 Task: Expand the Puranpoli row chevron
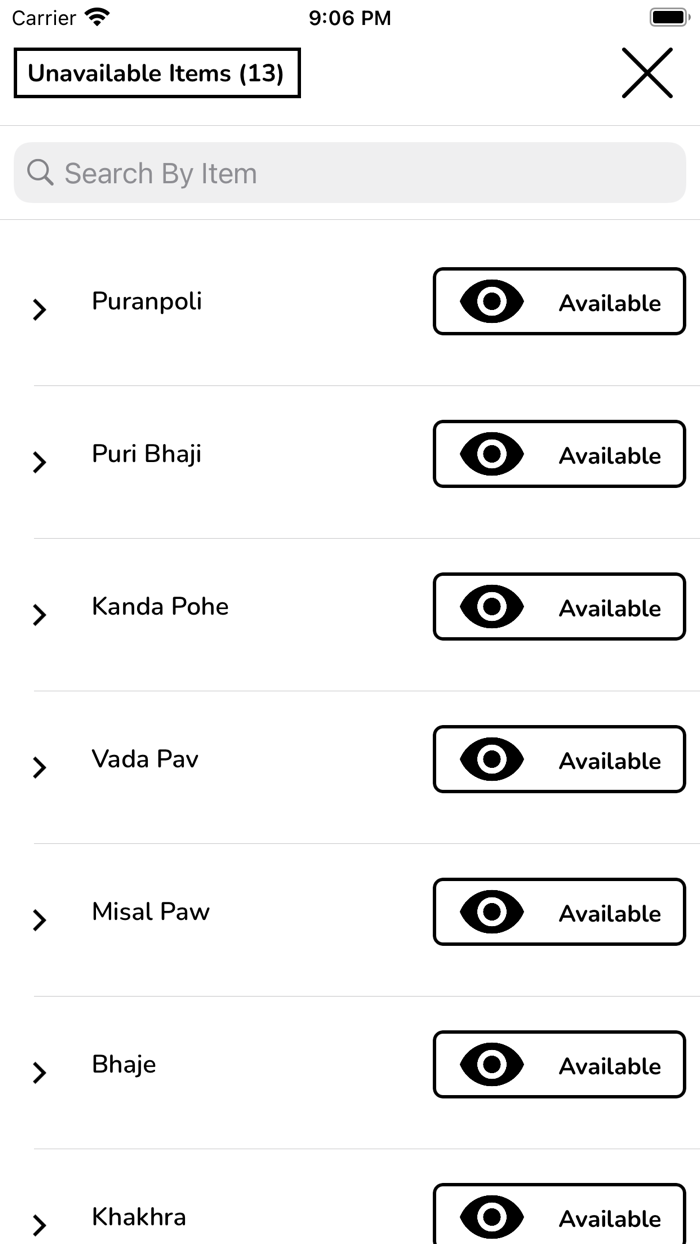click(40, 310)
